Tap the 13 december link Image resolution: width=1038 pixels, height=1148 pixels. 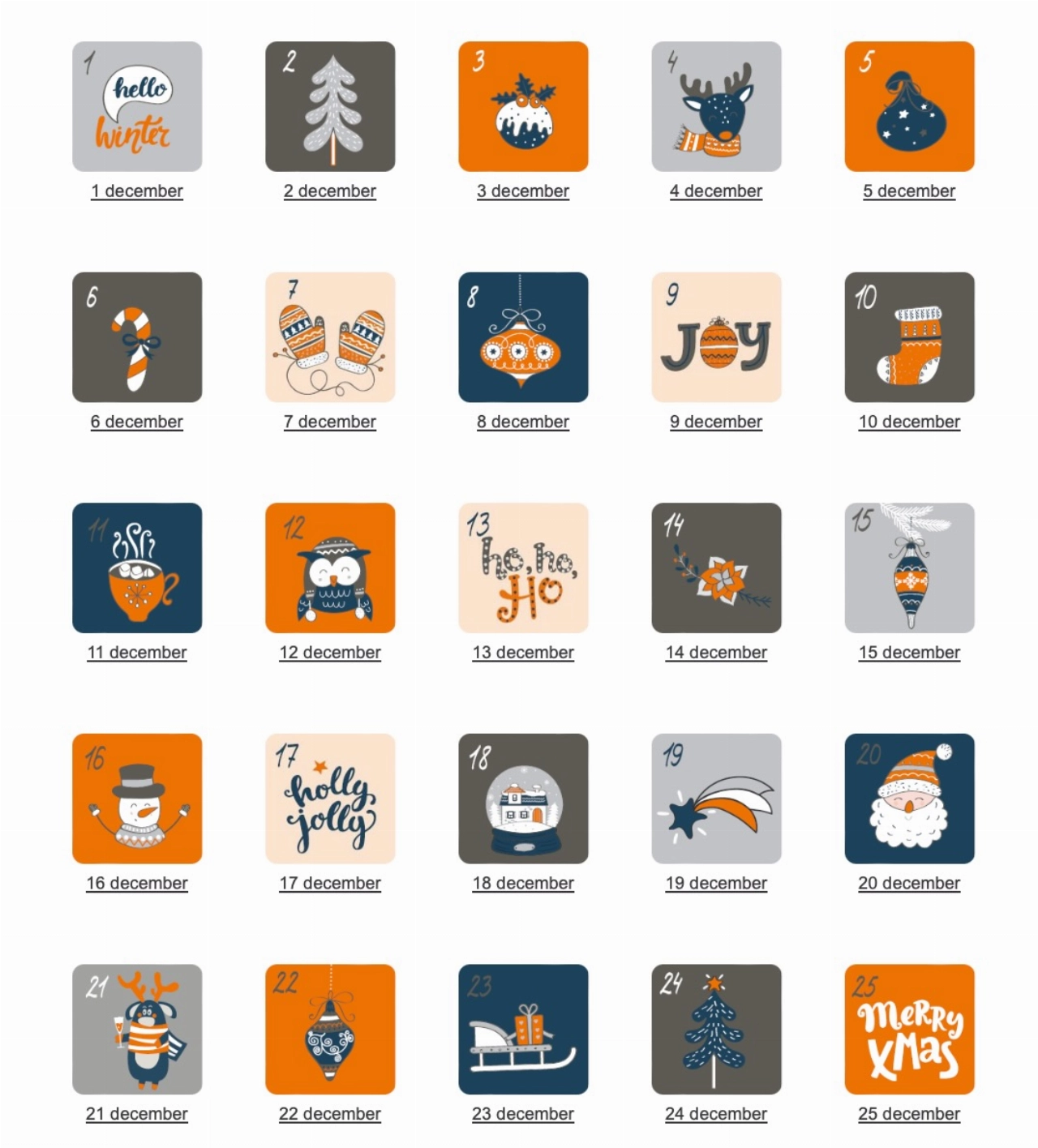523,653
